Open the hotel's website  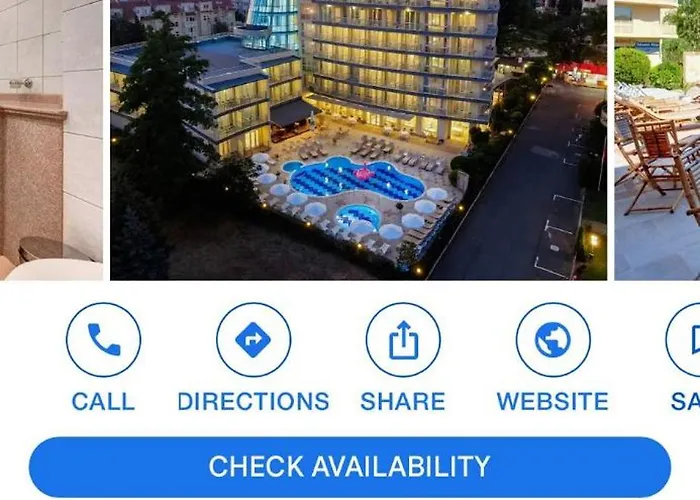pyautogui.click(x=553, y=341)
